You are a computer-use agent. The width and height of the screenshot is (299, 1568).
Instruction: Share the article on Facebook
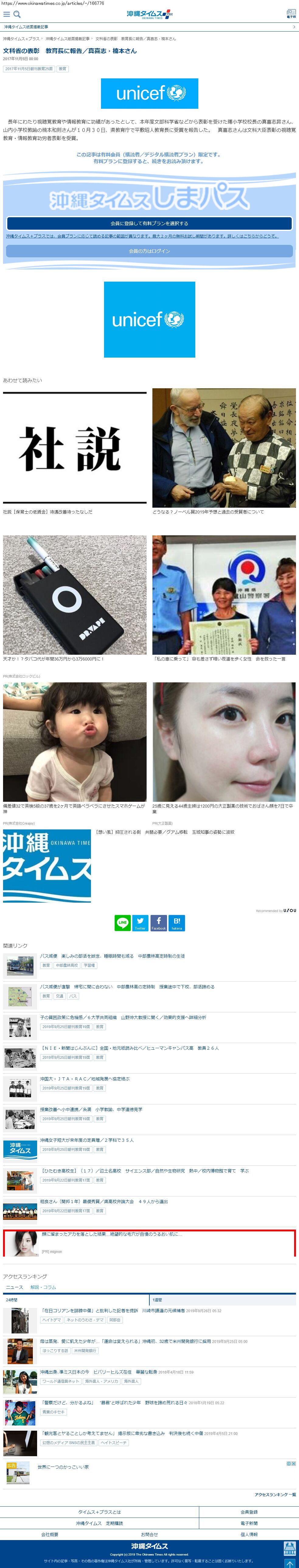pos(158,922)
